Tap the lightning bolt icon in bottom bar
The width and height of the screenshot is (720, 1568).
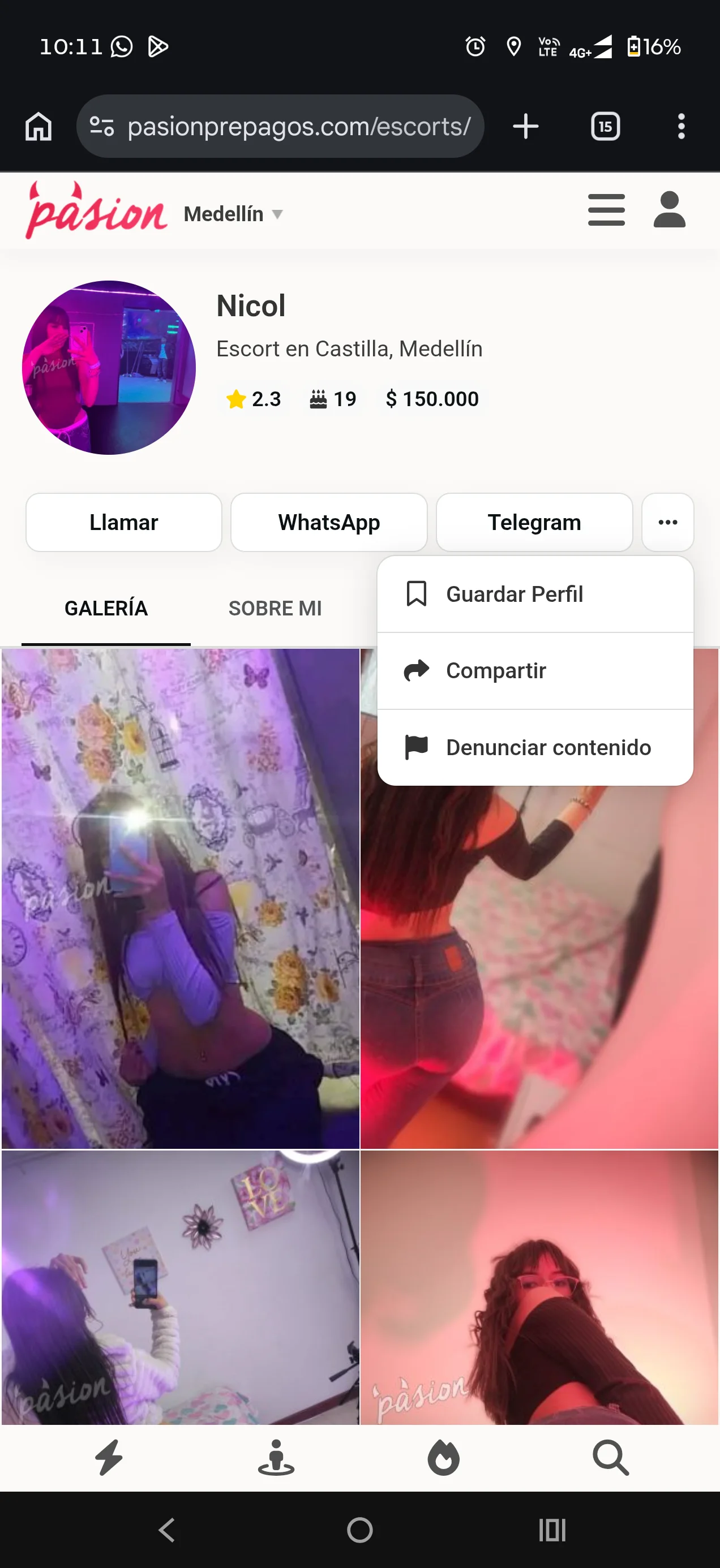click(109, 1457)
